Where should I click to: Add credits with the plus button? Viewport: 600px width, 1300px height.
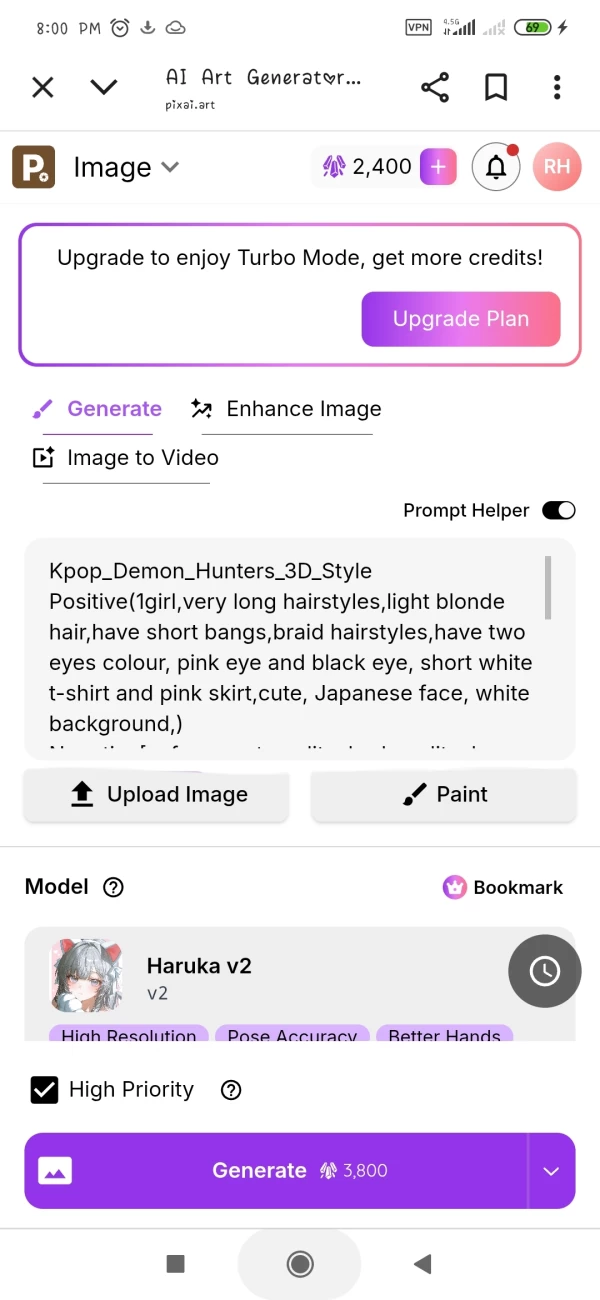point(438,167)
